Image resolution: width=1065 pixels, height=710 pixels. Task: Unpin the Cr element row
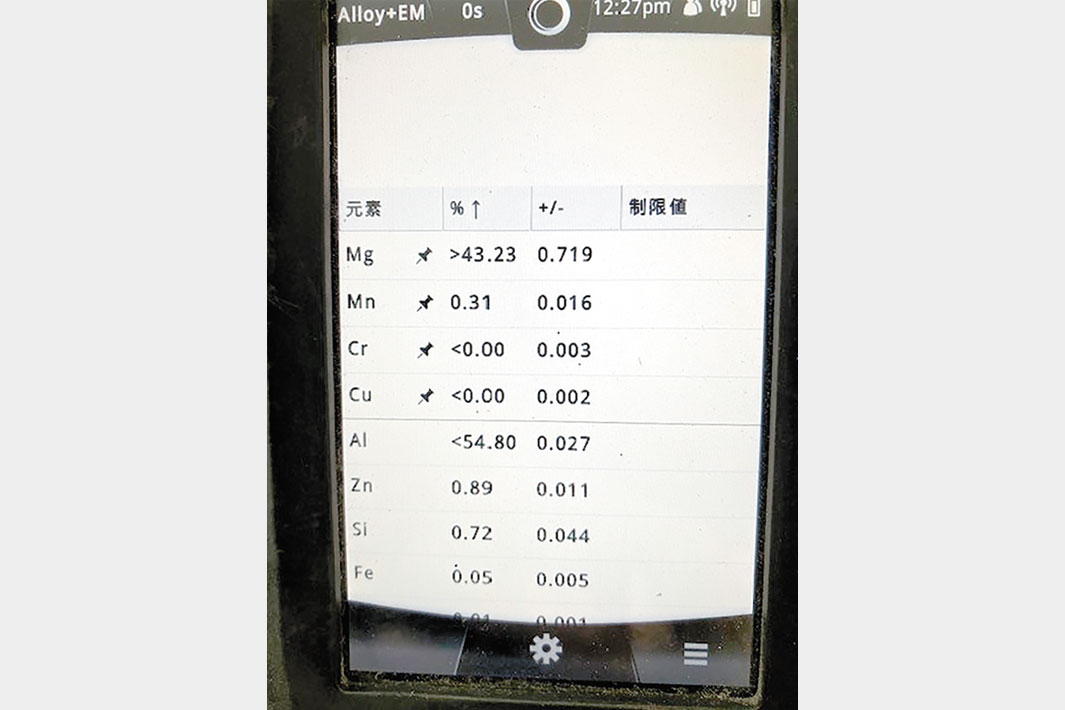(x=425, y=350)
